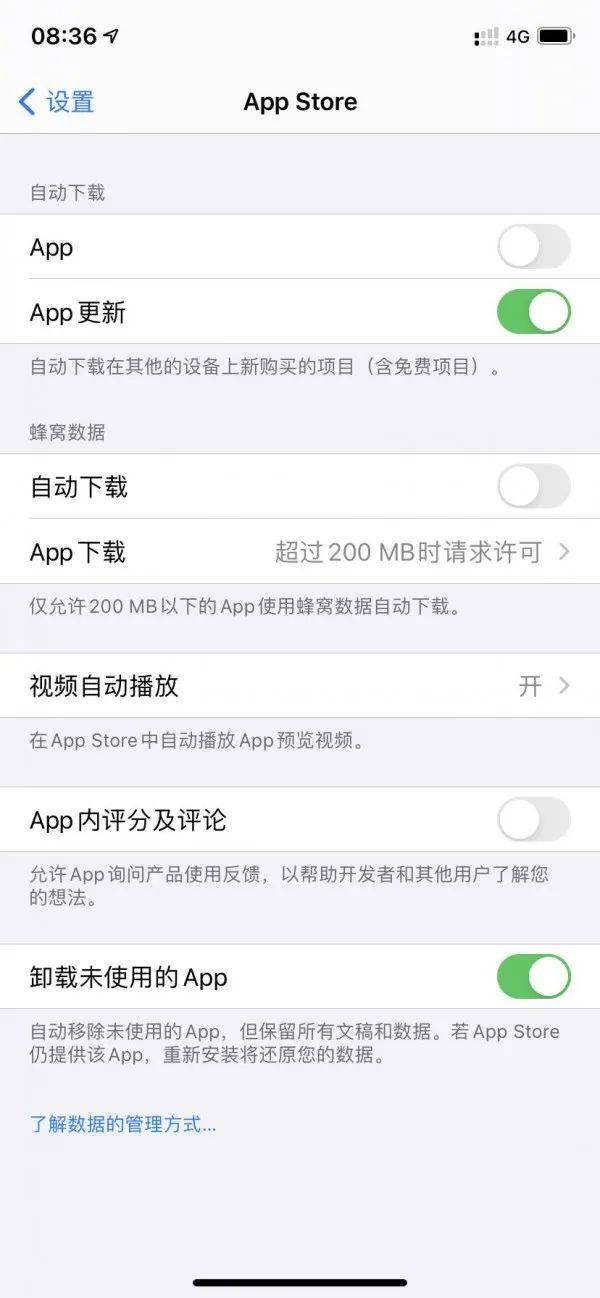
Task: Disable 卸载未使用的 App switch
Action: coord(534,977)
